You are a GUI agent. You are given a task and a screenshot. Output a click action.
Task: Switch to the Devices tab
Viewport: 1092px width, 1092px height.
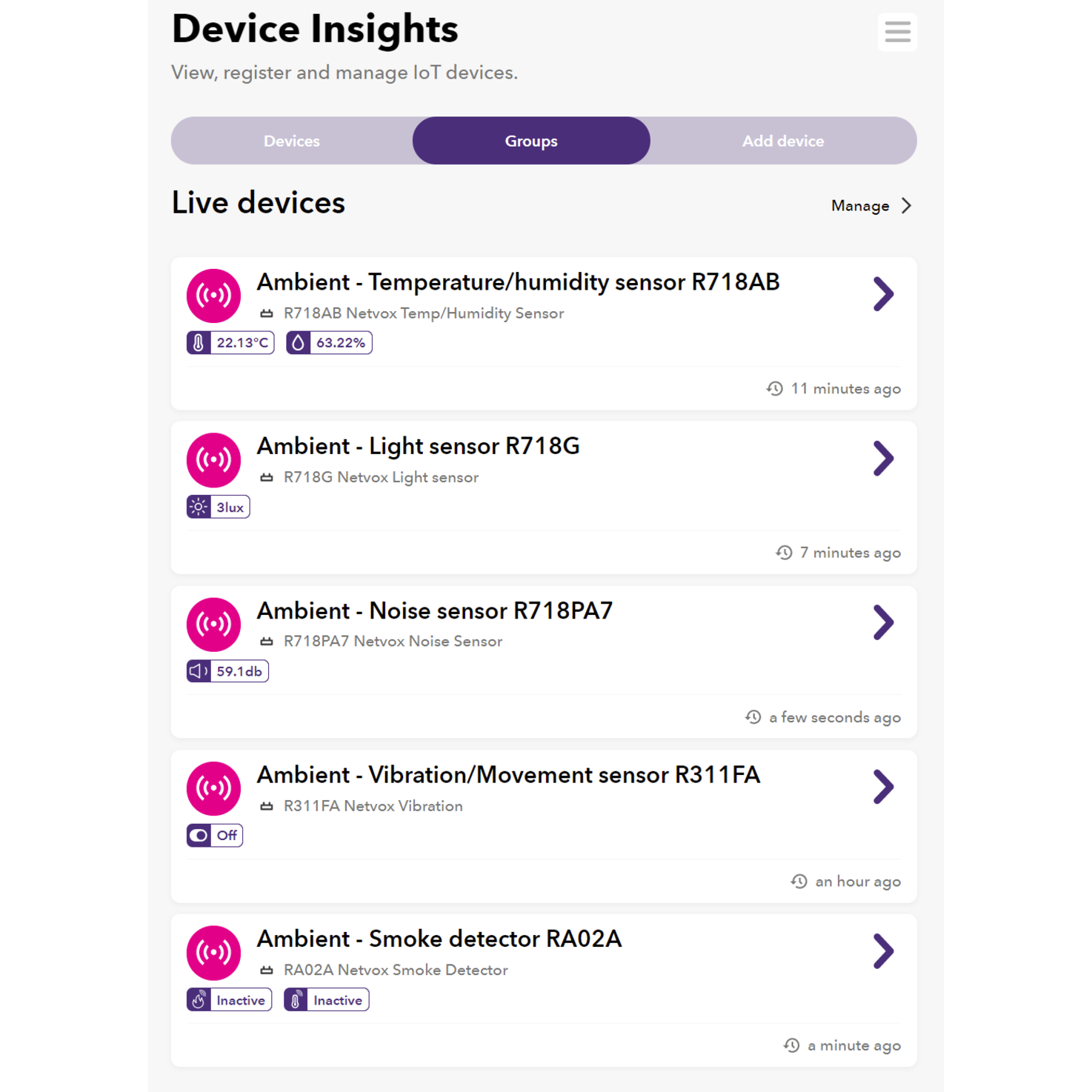[292, 141]
